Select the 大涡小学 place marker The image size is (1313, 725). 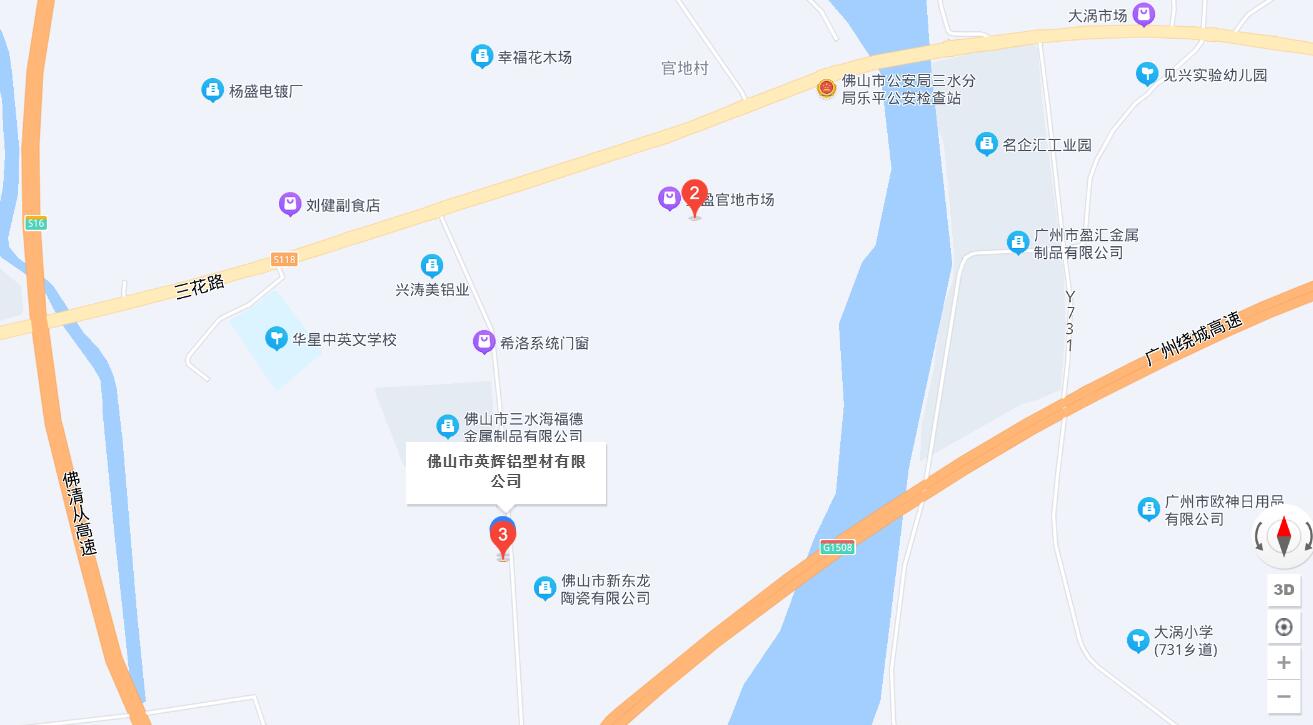point(1137,640)
